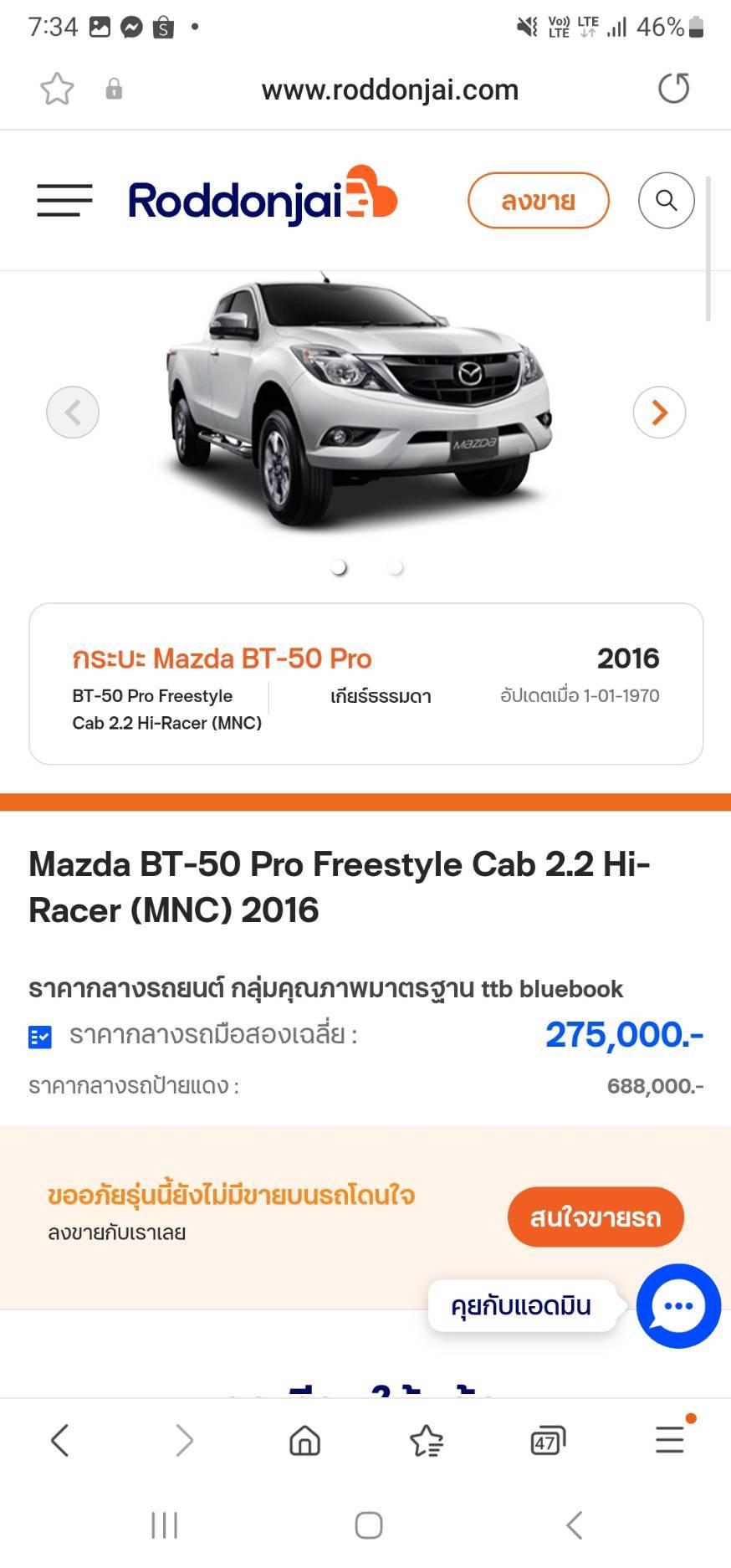Open the browser tools menu
Screen dimensions: 731x1568
coord(670,1439)
